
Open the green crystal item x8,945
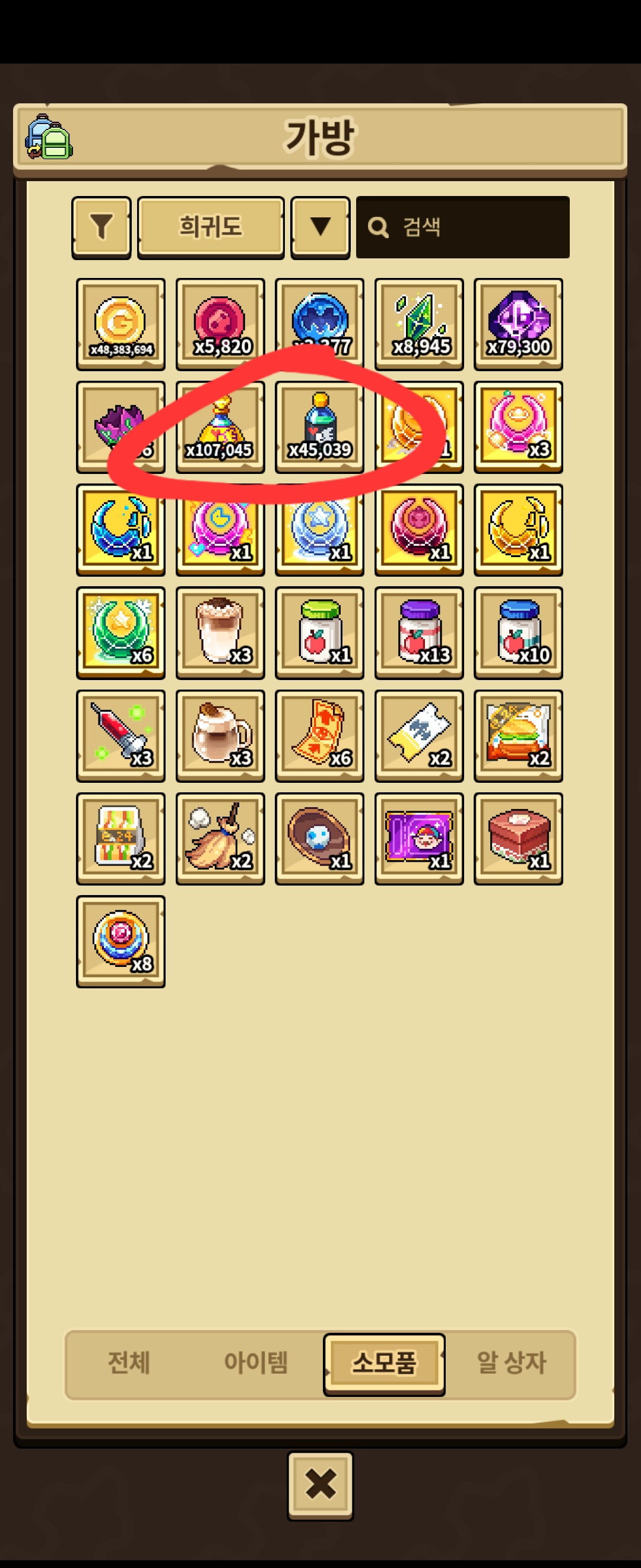click(x=418, y=324)
